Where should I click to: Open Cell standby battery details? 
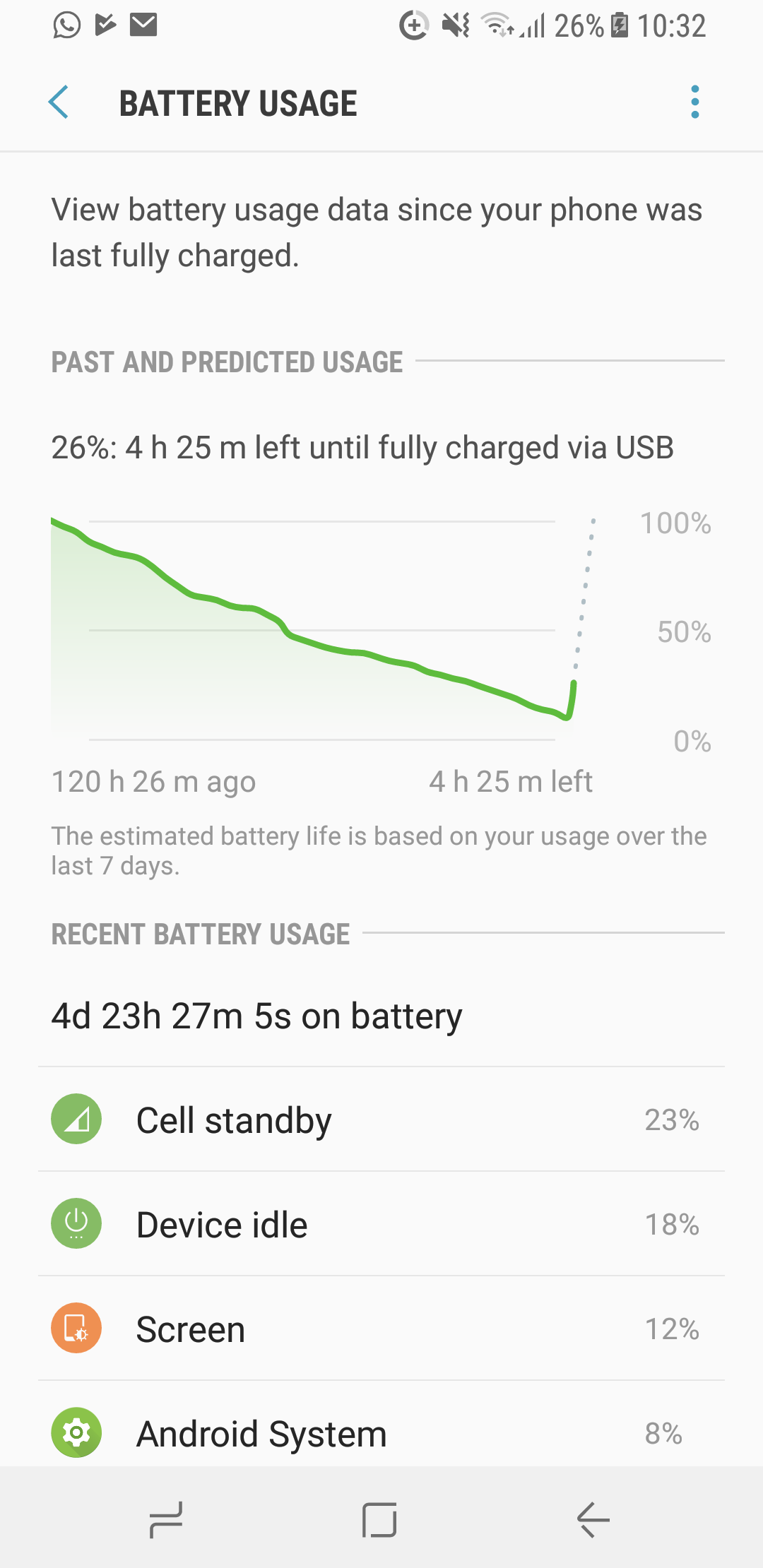tap(381, 1119)
